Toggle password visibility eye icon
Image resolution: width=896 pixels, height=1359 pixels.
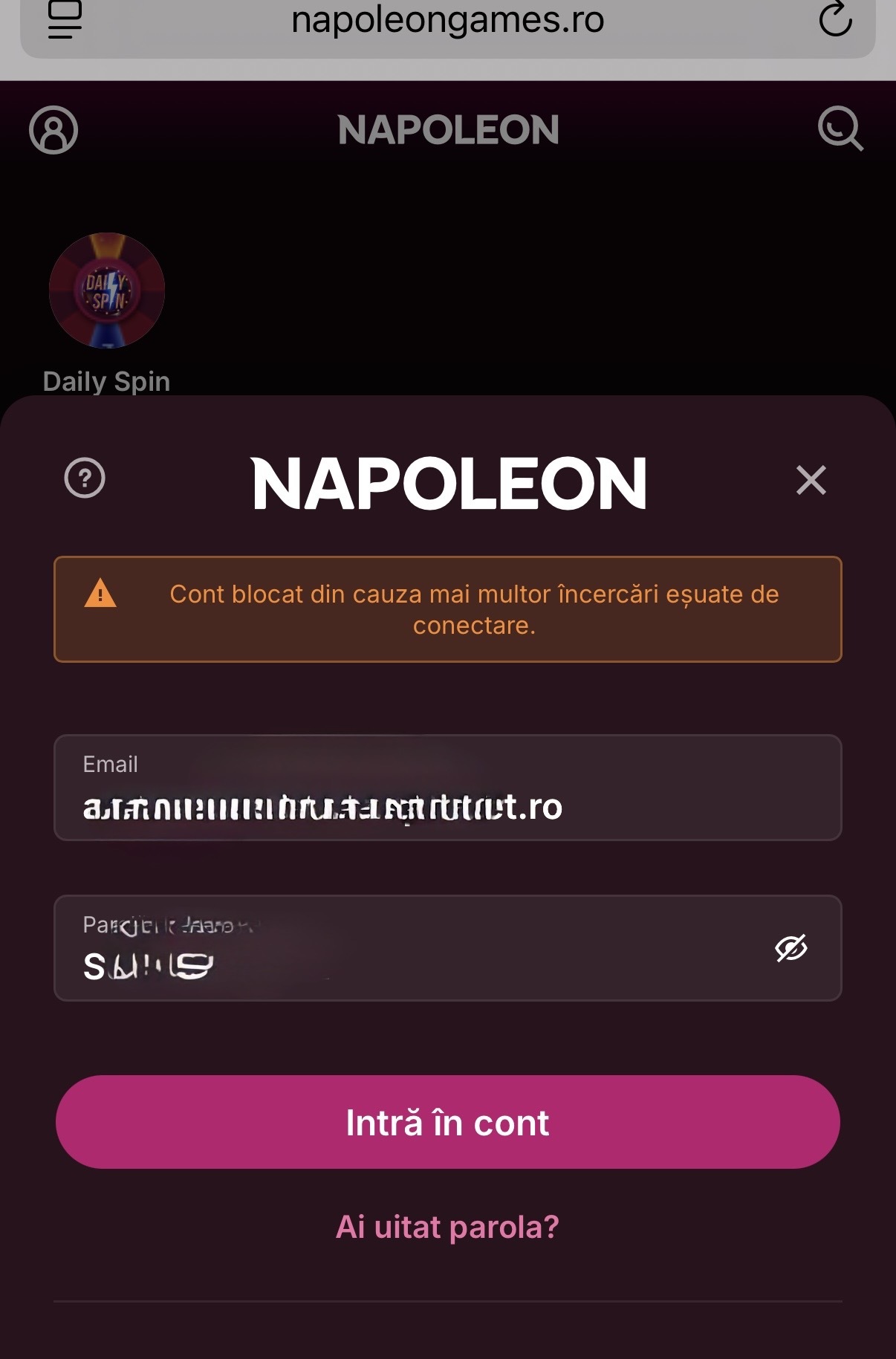click(x=791, y=948)
